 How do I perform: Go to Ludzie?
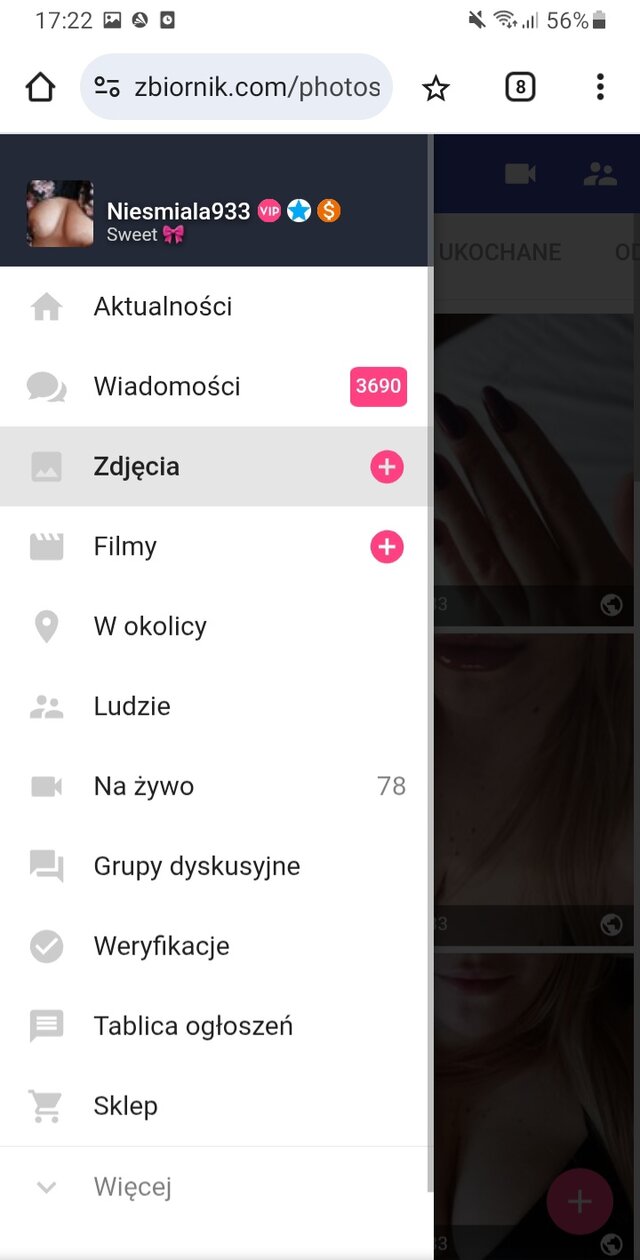pos(132,707)
